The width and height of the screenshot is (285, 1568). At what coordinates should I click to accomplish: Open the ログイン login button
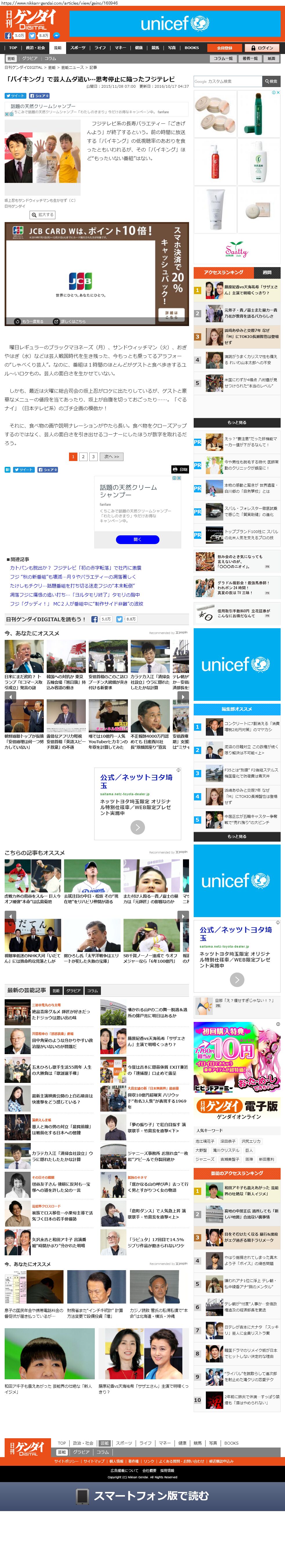pyautogui.click(x=262, y=48)
